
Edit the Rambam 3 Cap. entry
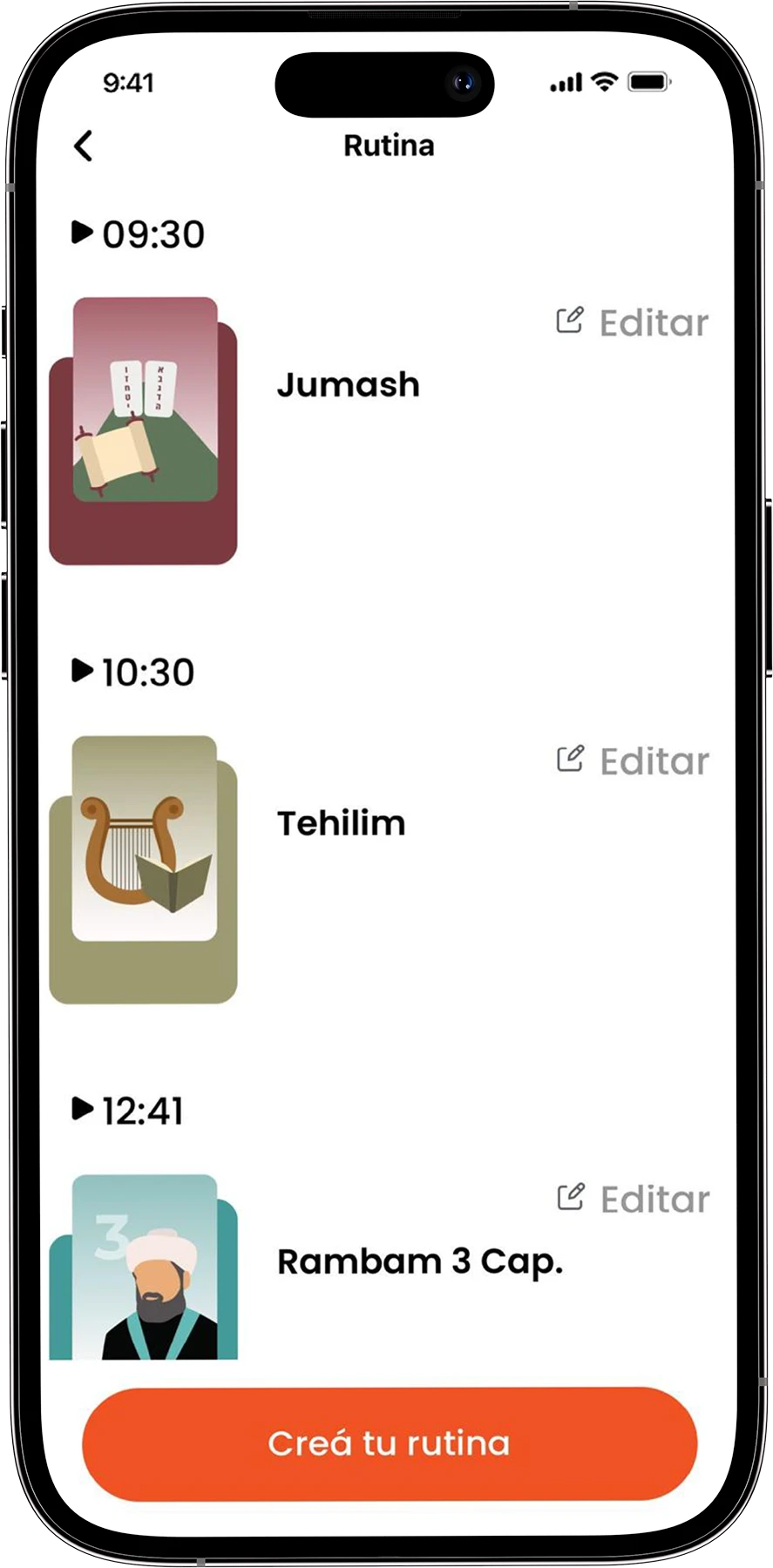633,1199
